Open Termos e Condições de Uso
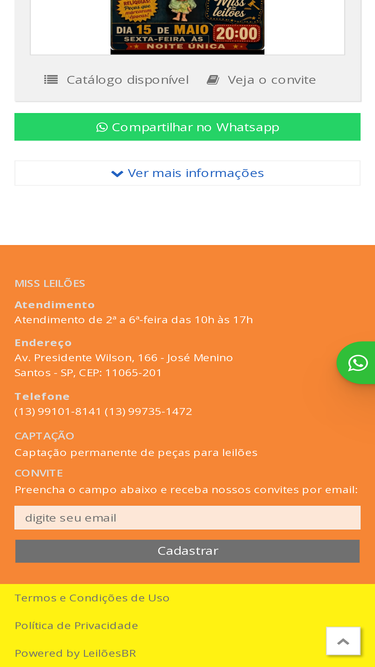Image resolution: width=375 pixels, height=667 pixels. click(92, 598)
